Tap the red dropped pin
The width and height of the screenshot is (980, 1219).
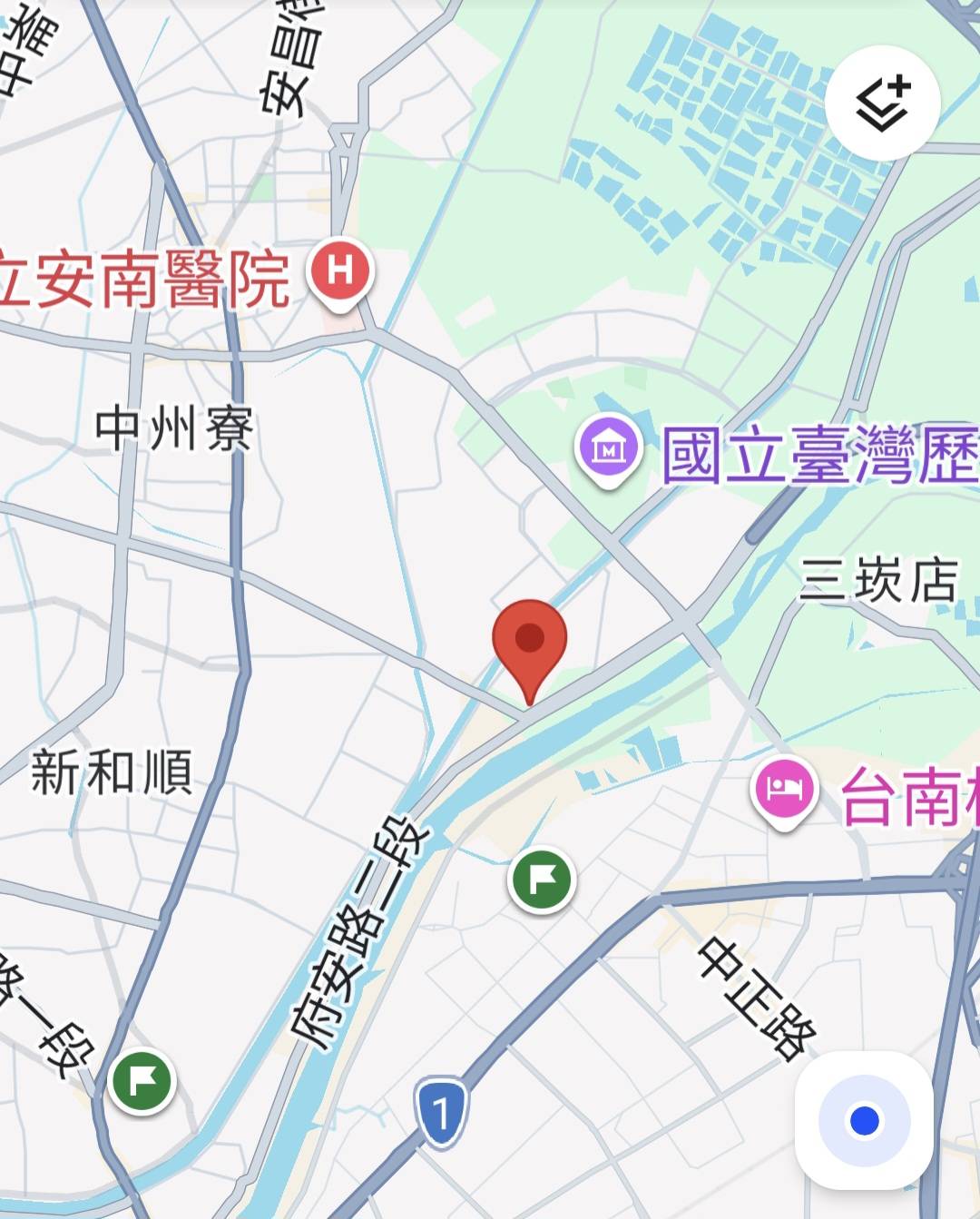(530, 641)
